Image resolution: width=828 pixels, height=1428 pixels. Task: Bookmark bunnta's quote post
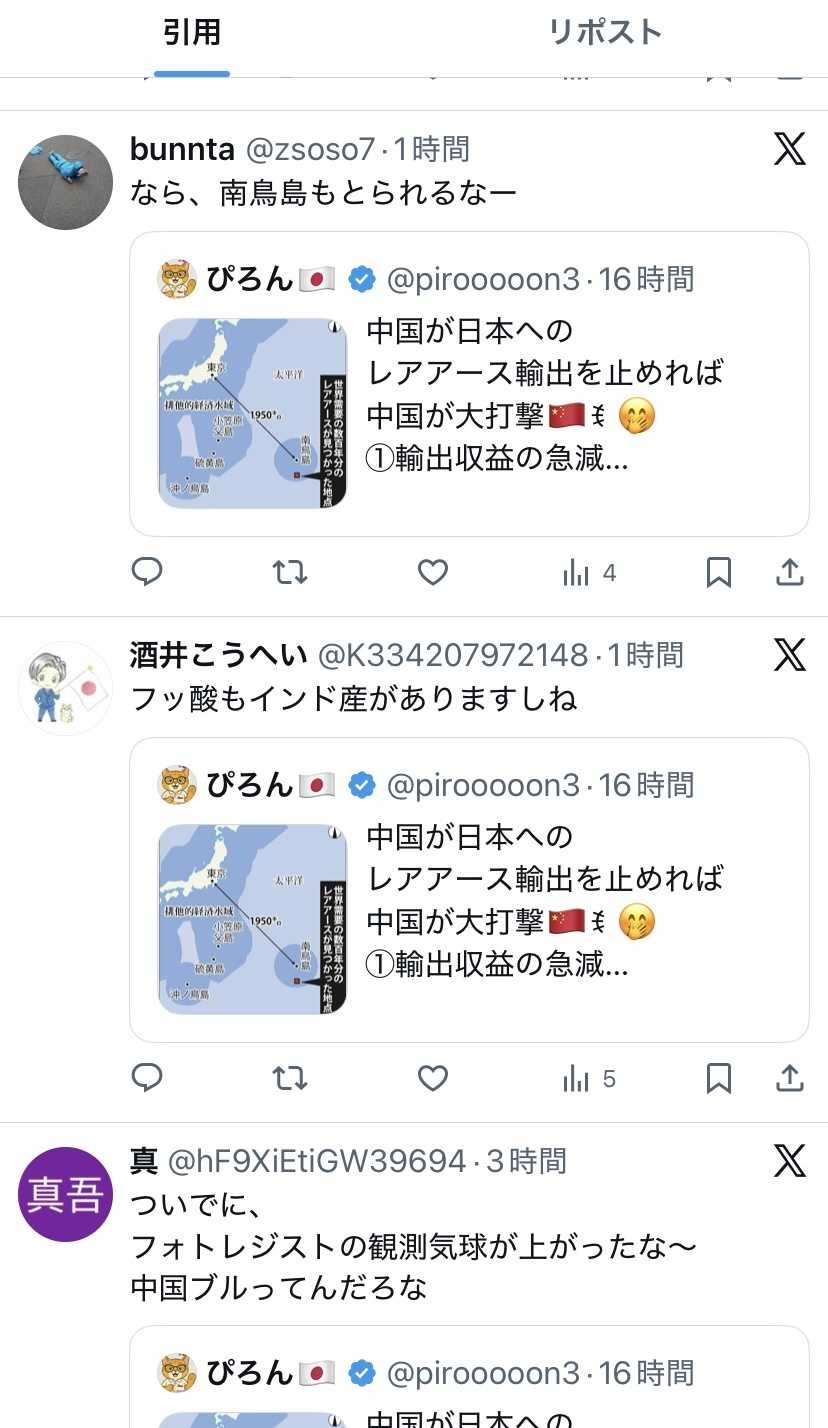pos(718,572)
